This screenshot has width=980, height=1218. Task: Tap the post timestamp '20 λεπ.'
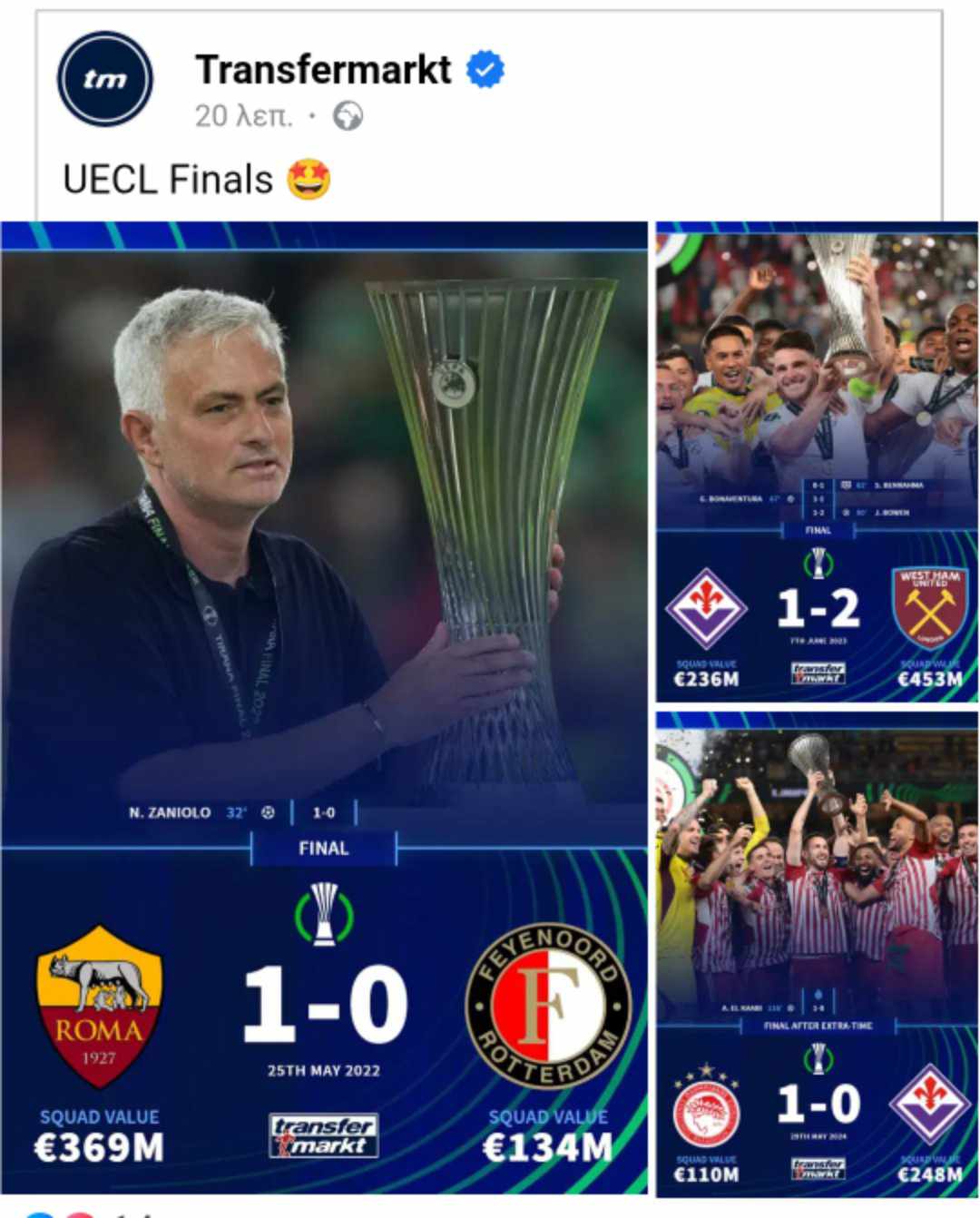[x=244, y=116]
